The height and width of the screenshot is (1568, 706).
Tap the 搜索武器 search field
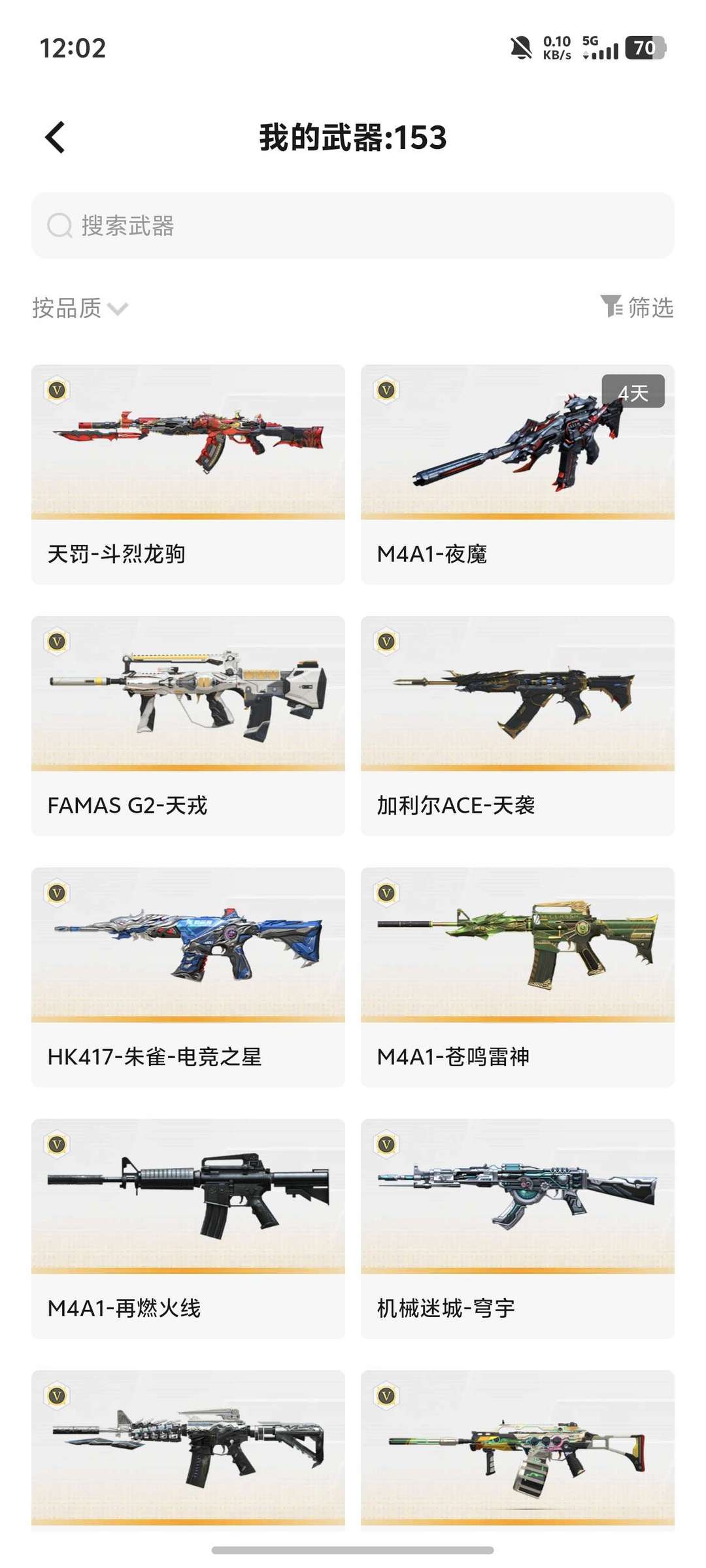tap(353, 225)
